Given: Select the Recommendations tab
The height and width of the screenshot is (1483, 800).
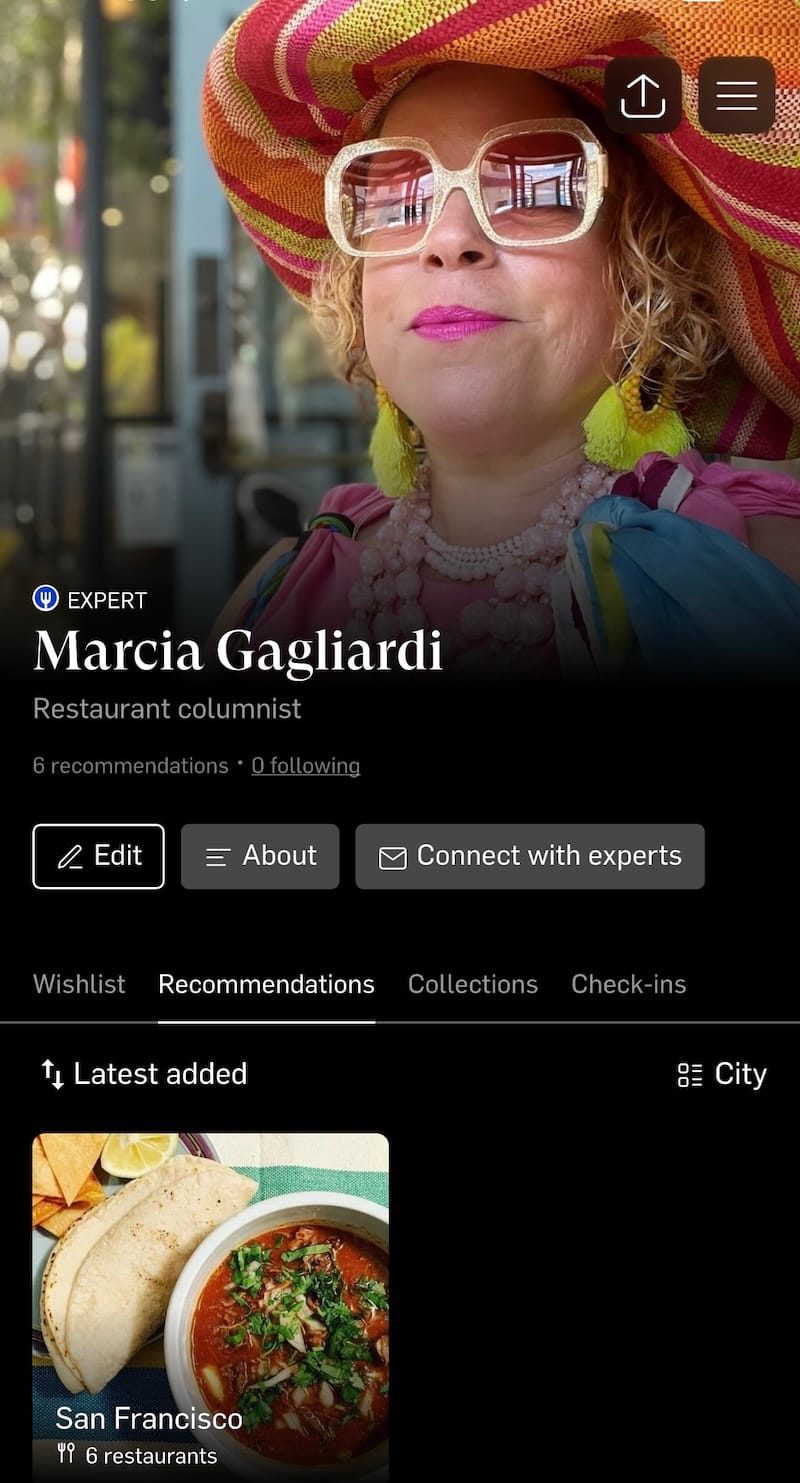Looking at the screenshot, I should pos(266,984).
